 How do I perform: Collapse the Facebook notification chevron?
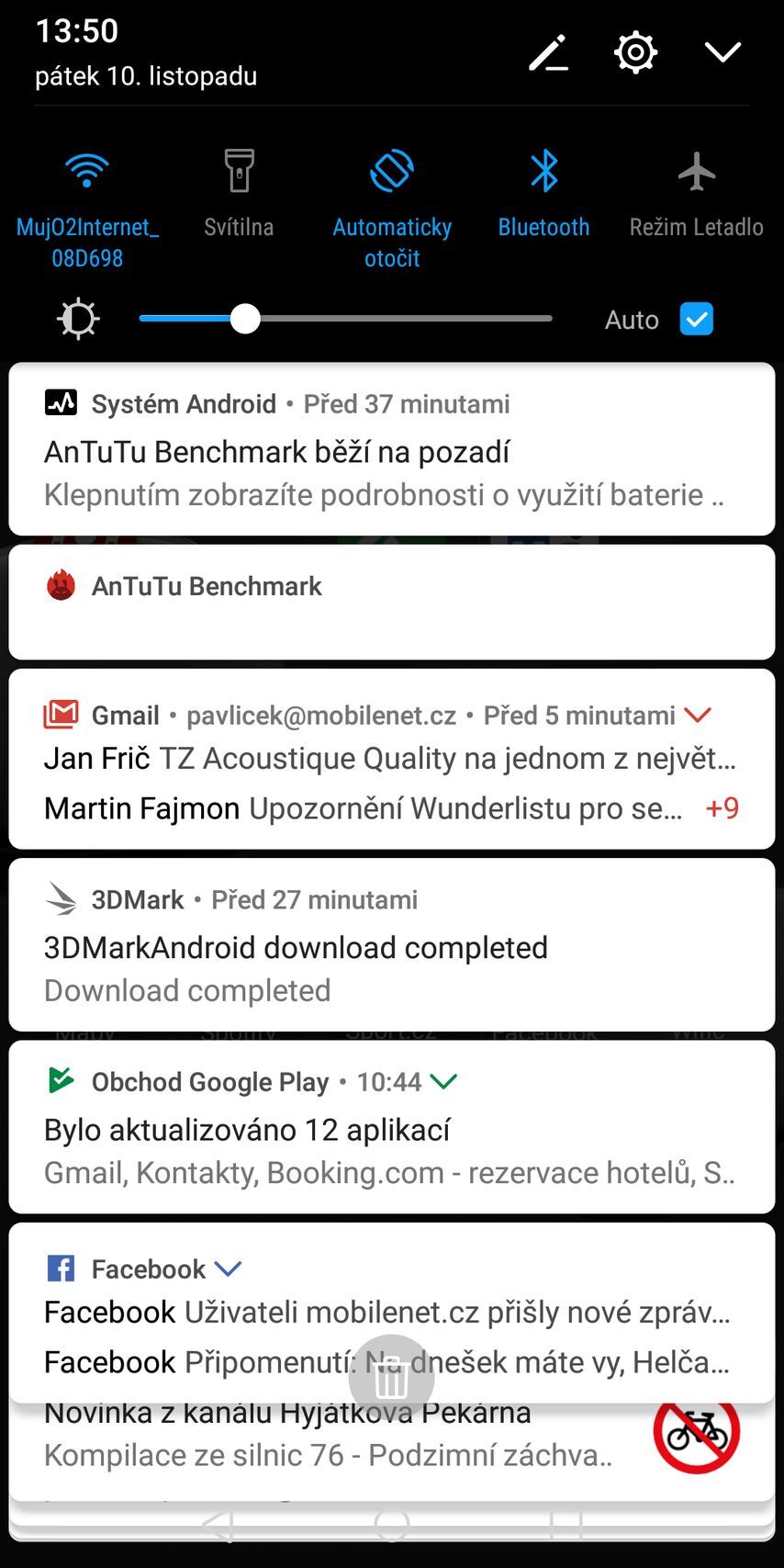(228, 1269)
